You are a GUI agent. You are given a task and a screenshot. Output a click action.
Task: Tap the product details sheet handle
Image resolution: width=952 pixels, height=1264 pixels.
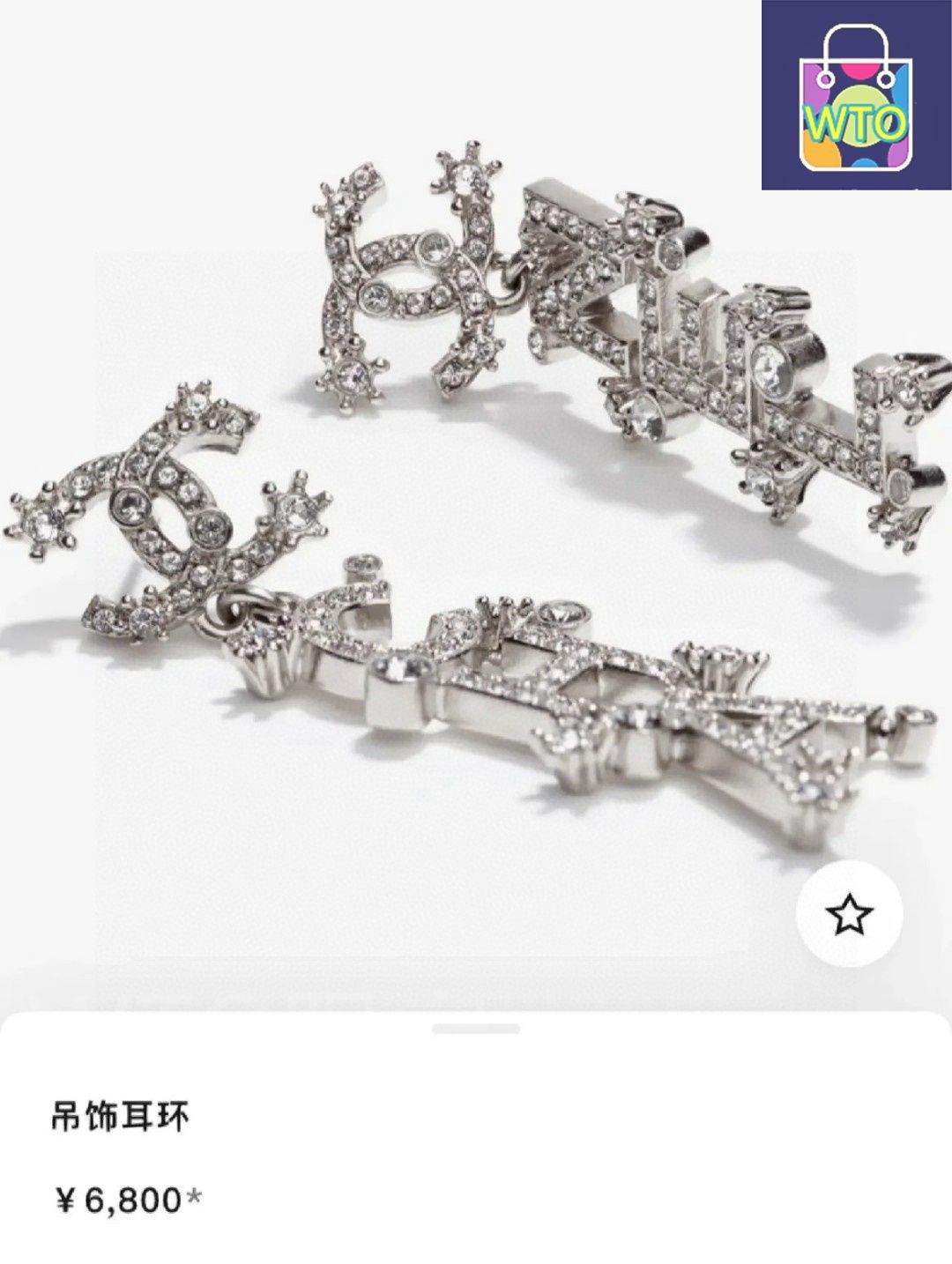476,1030
